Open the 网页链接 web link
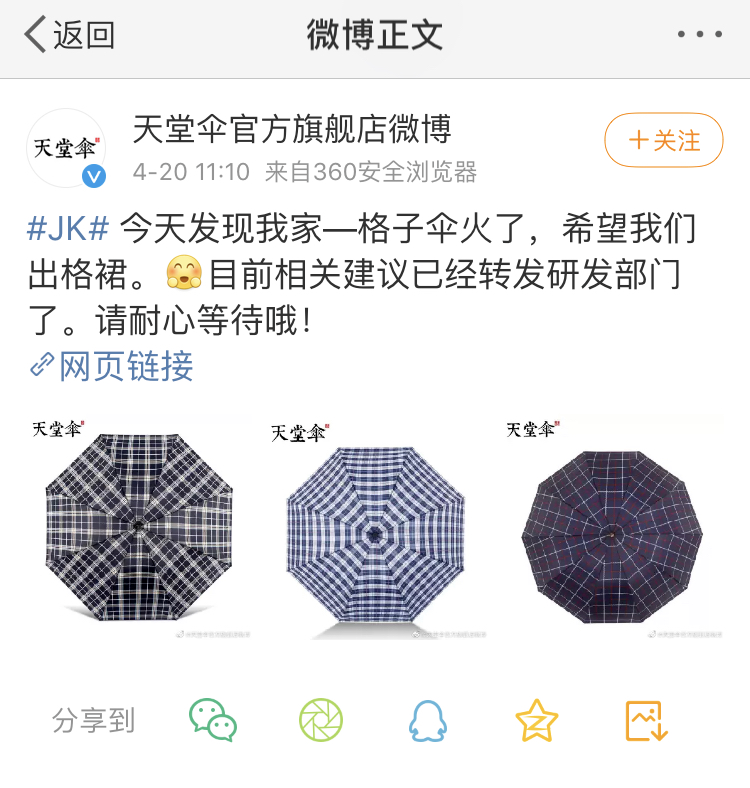This screenshot has width=750, height=788. (112, 366)
